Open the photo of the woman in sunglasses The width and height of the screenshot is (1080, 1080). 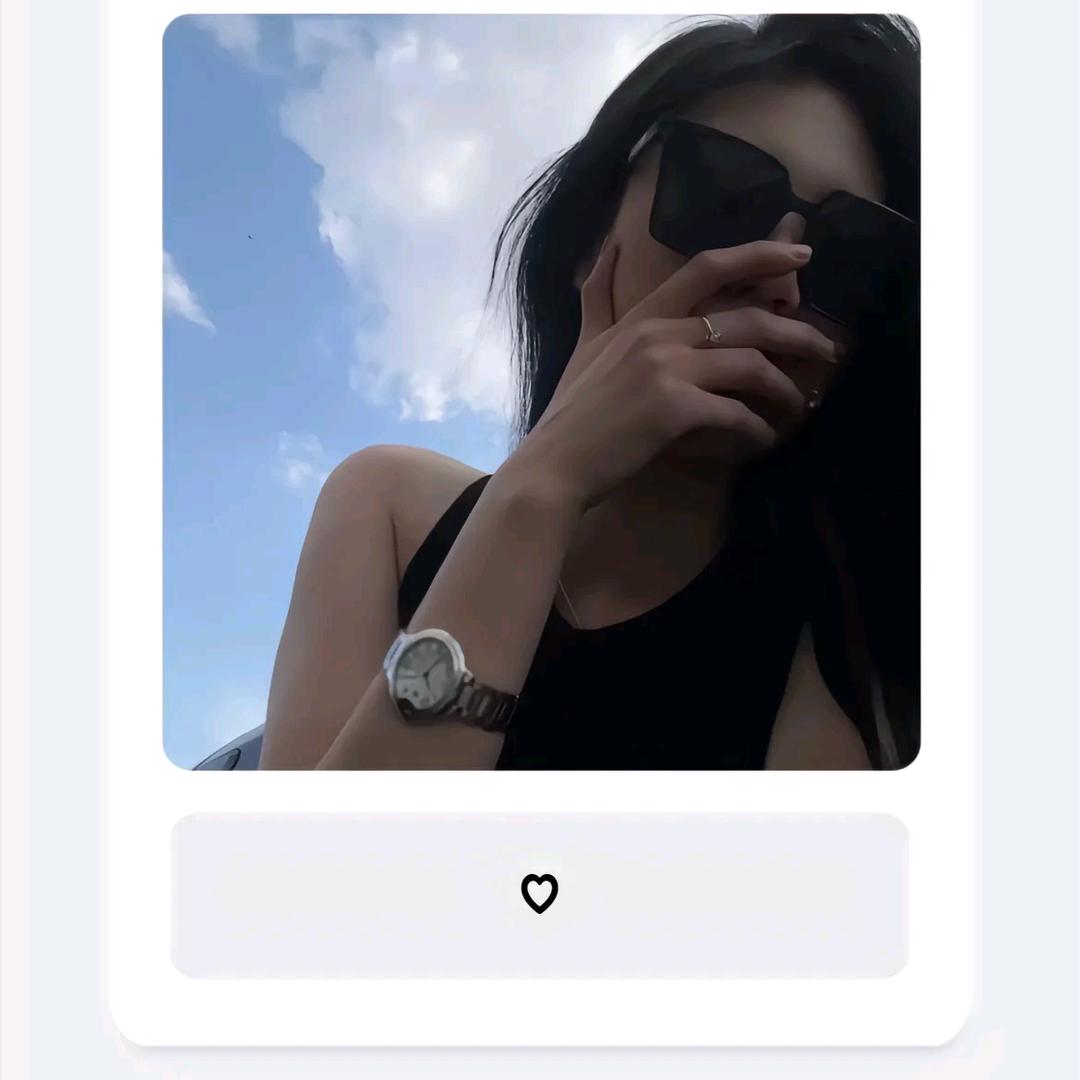coord(540,392)
